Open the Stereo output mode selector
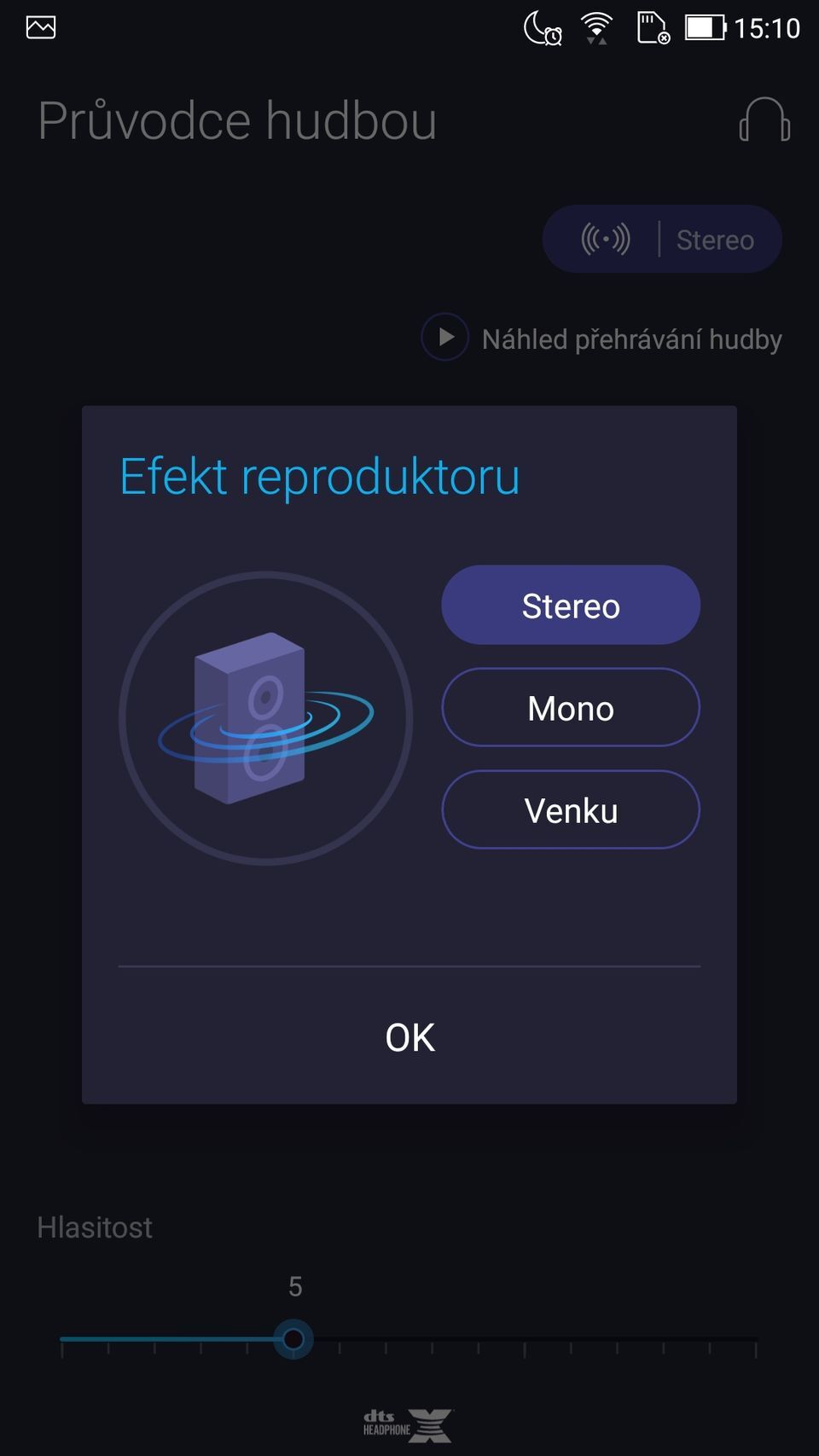 click(x=662, y=239)
